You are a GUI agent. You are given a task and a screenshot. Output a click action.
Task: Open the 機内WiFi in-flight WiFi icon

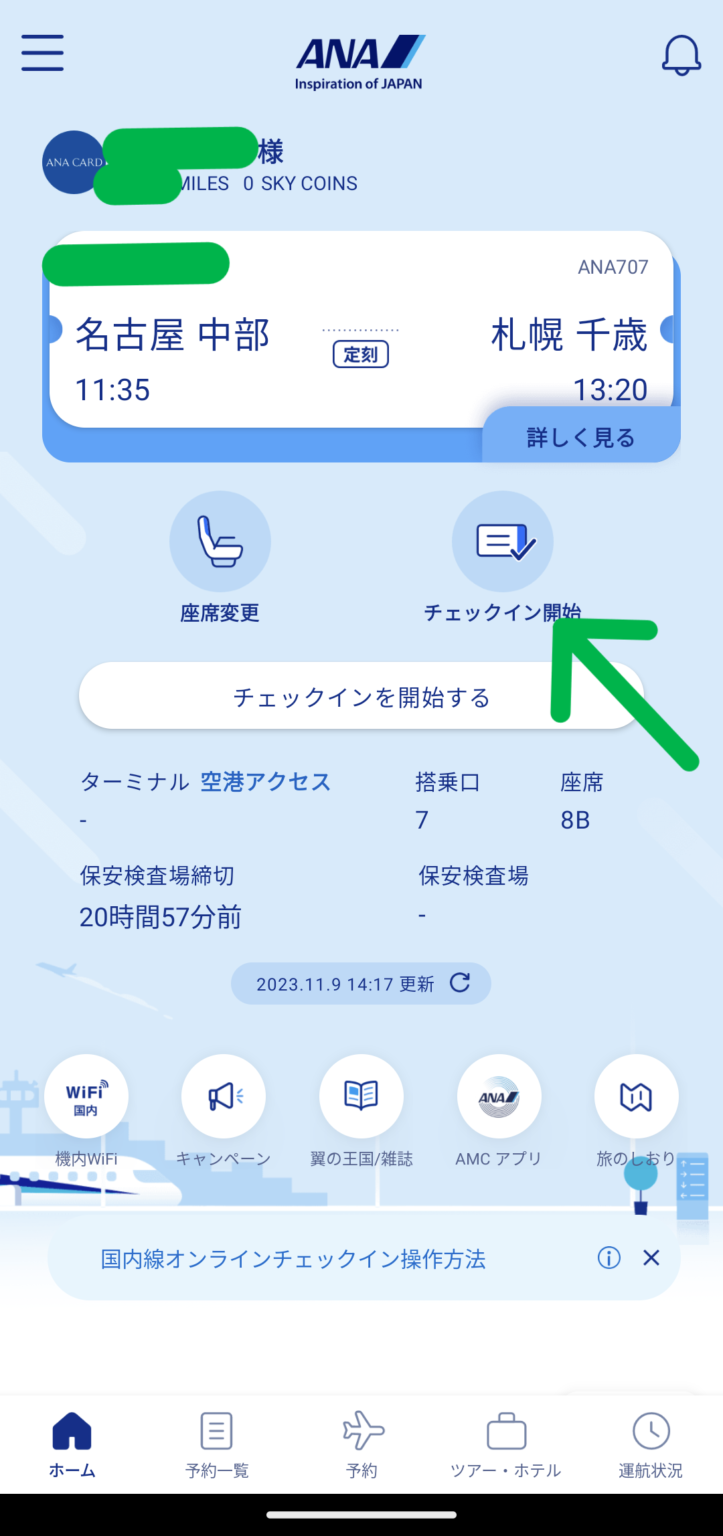coord(86,1095)
